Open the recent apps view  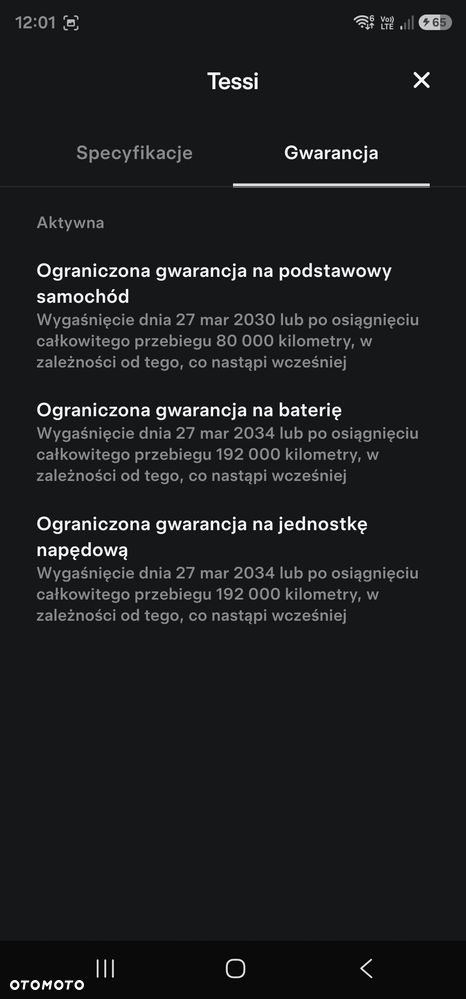pos(105,968)
